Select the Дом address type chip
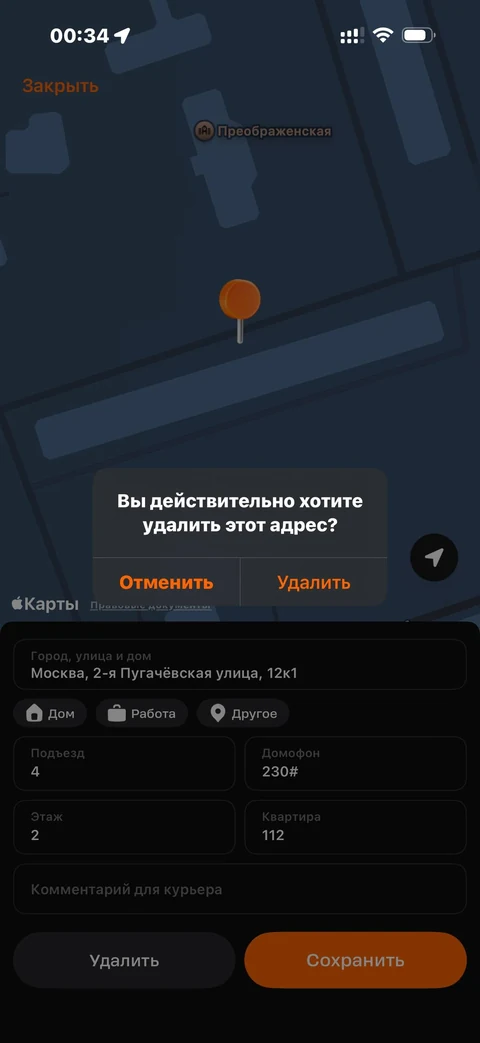480x1043 pixels. 50,713
